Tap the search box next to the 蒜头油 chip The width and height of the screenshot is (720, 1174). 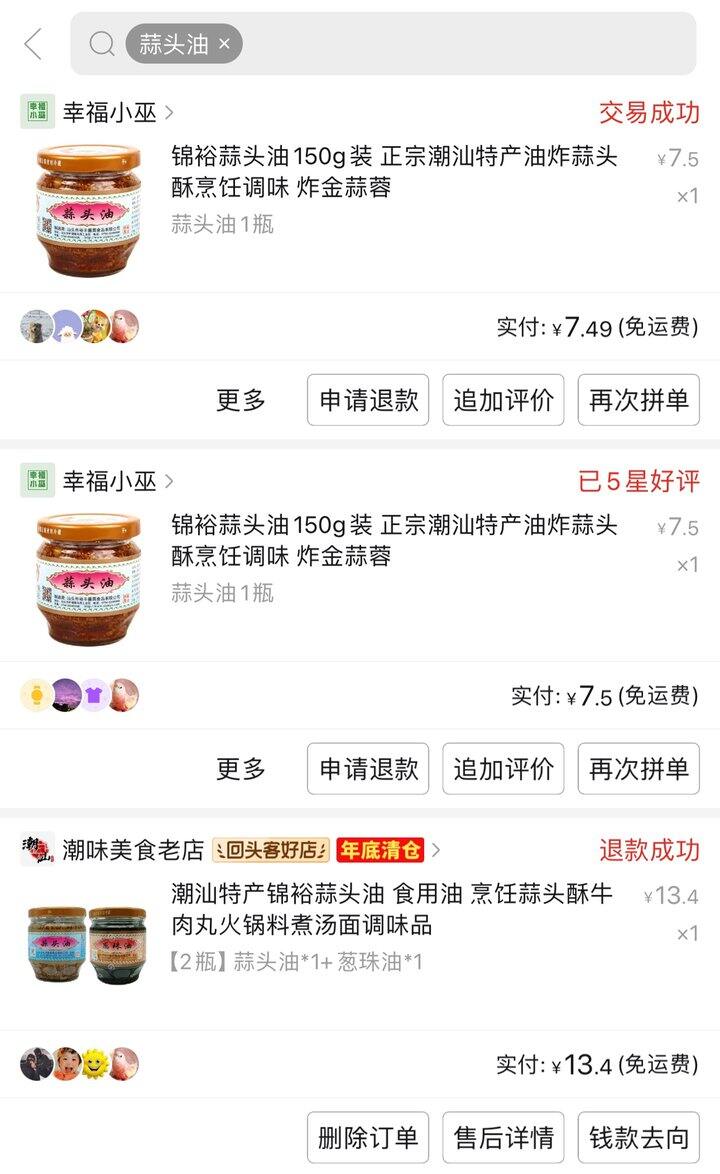(460, 44)
